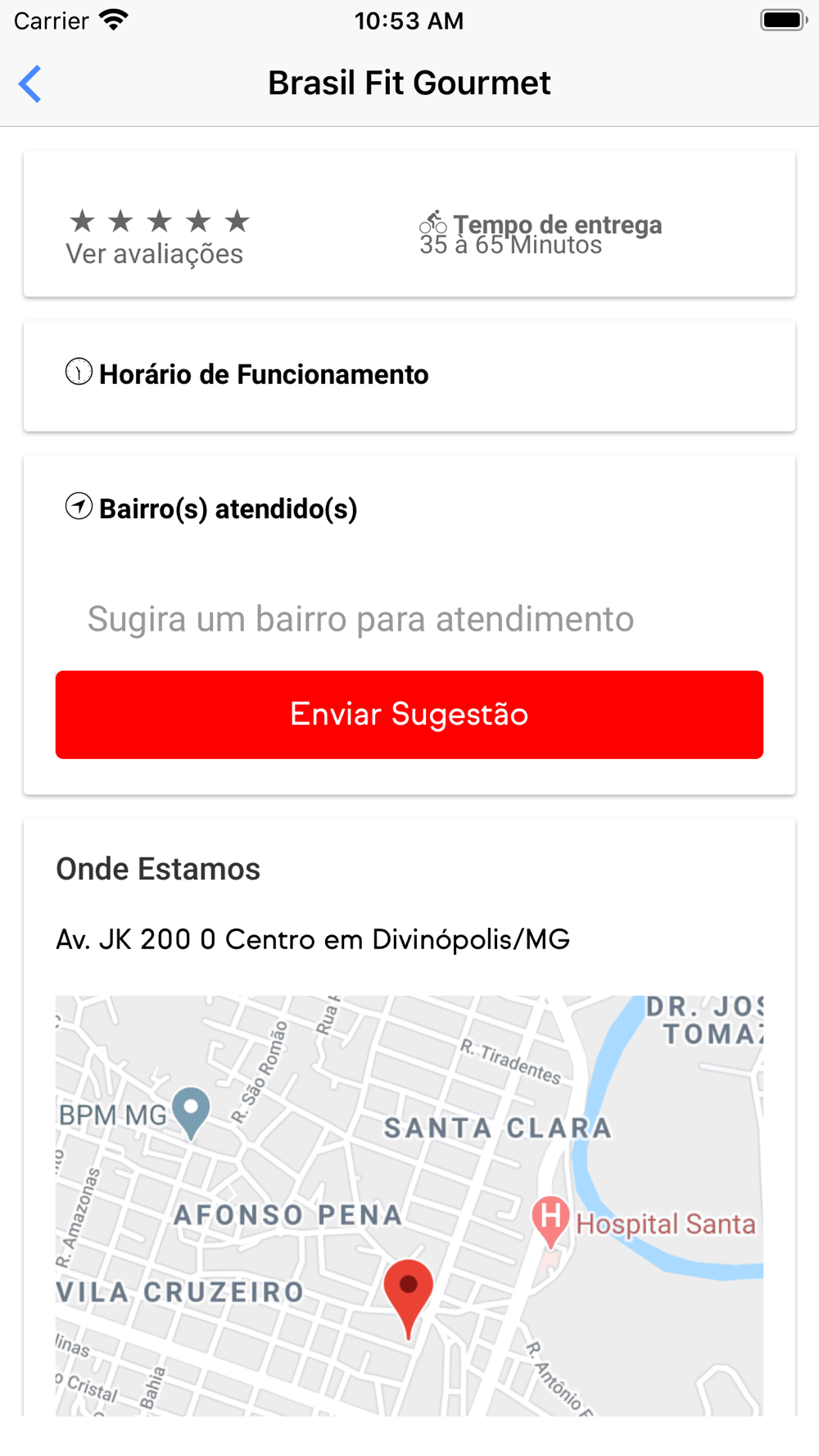Tap Enviar Sugestão button
Image resolution: width=819 pixels, height=1456 pixels.
(409, 714)
